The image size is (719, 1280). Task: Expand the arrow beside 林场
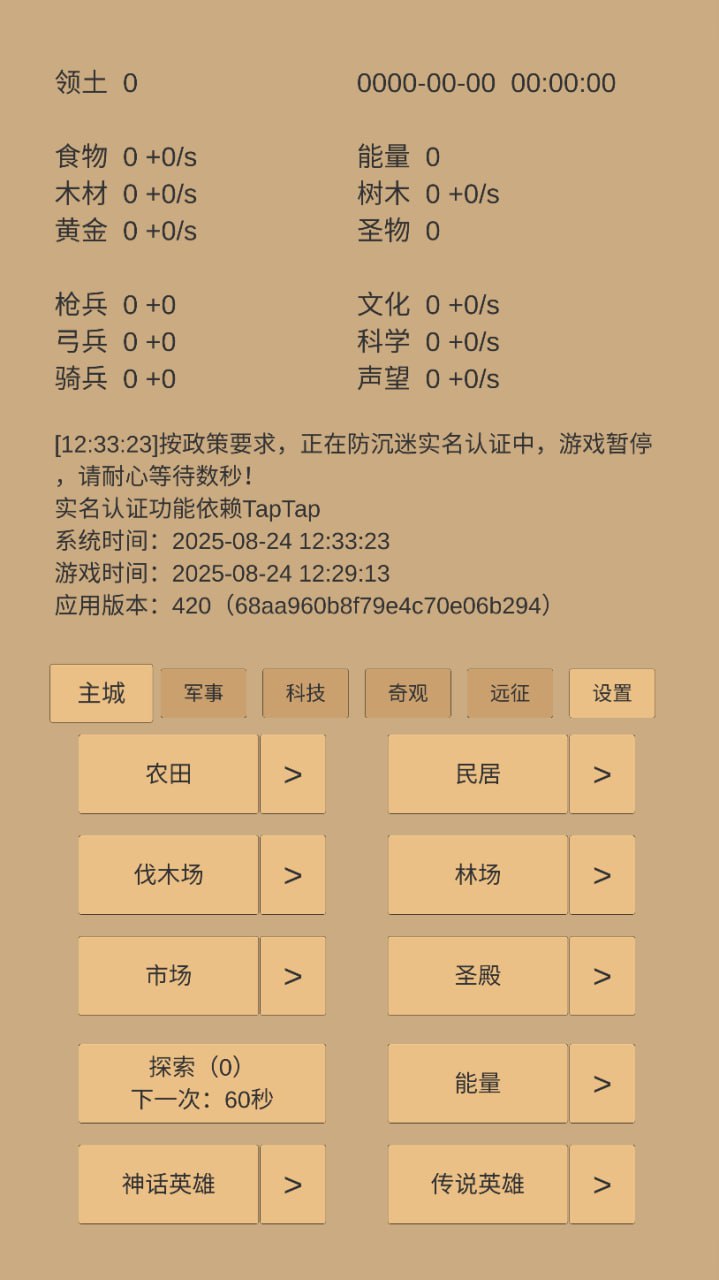point(602,875)
